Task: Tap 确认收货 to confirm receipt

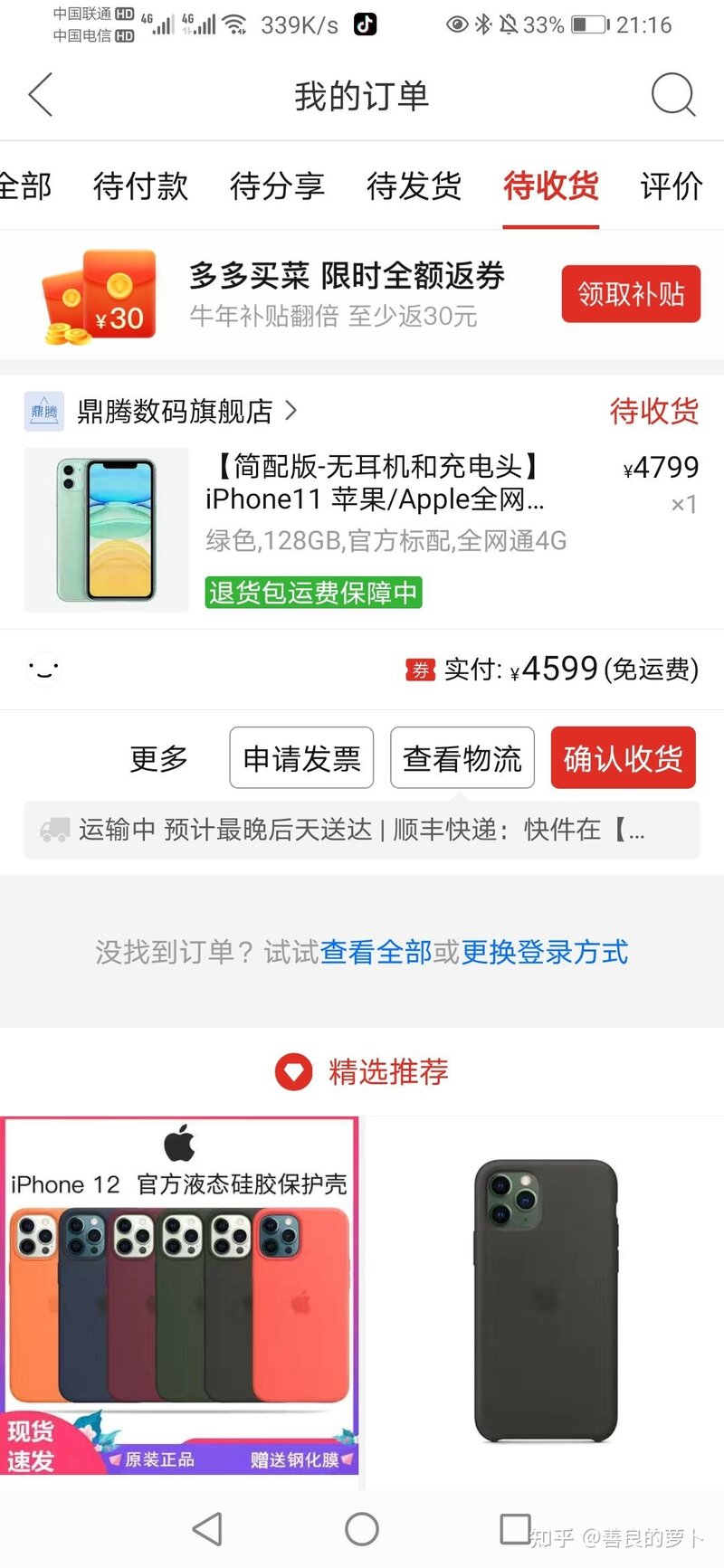Action: (x=623, y=758)
